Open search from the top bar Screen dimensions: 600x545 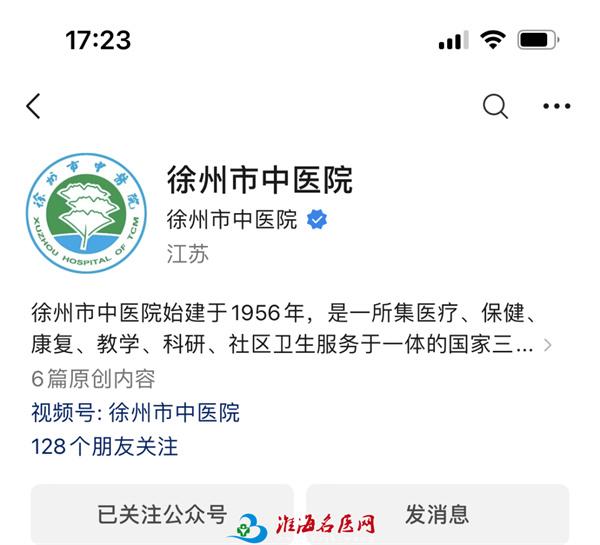pos(495,106)
